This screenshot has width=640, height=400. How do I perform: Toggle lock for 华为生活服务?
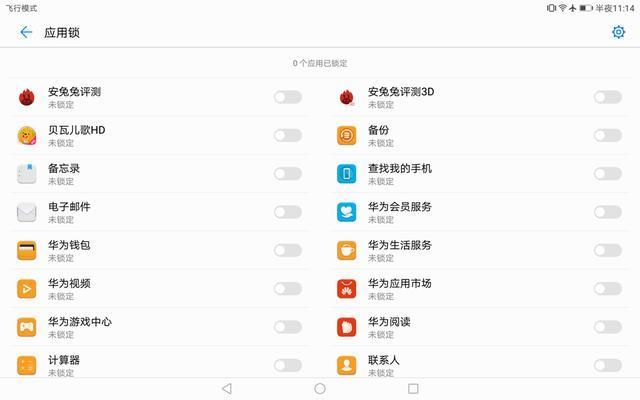(x=607, y=250)
